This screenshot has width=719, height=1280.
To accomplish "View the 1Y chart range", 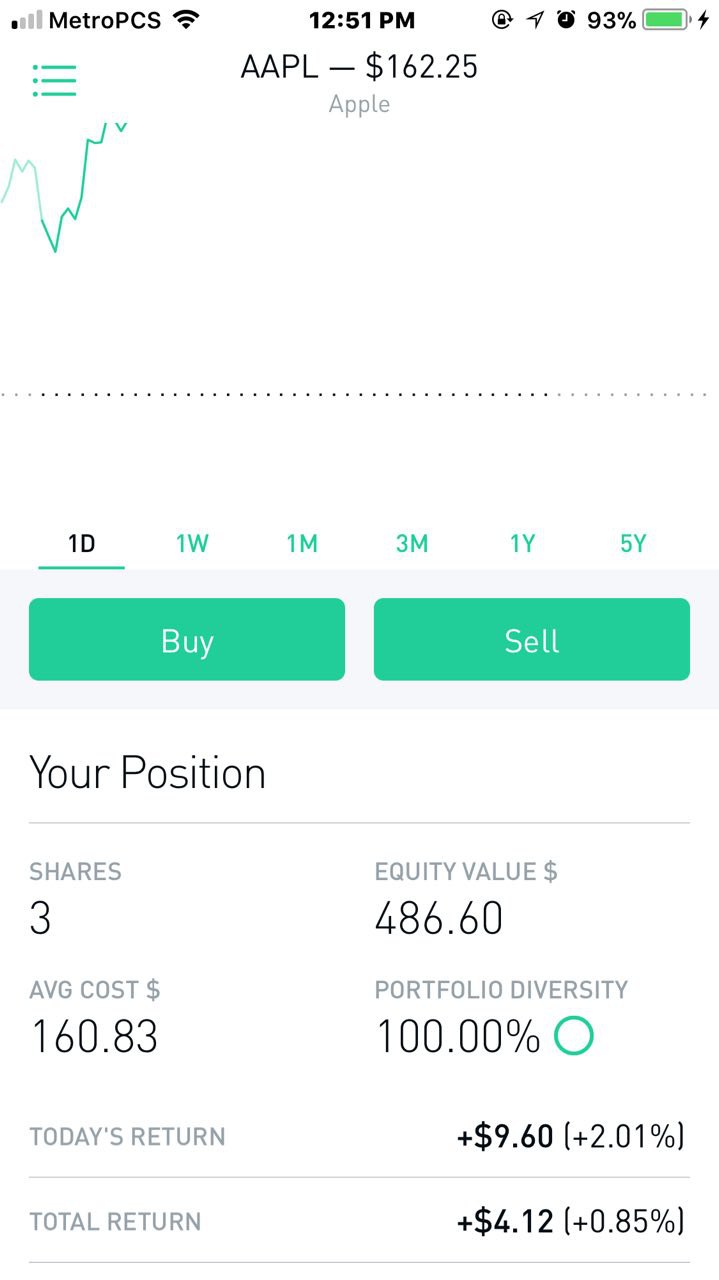I will coord(522,544).
